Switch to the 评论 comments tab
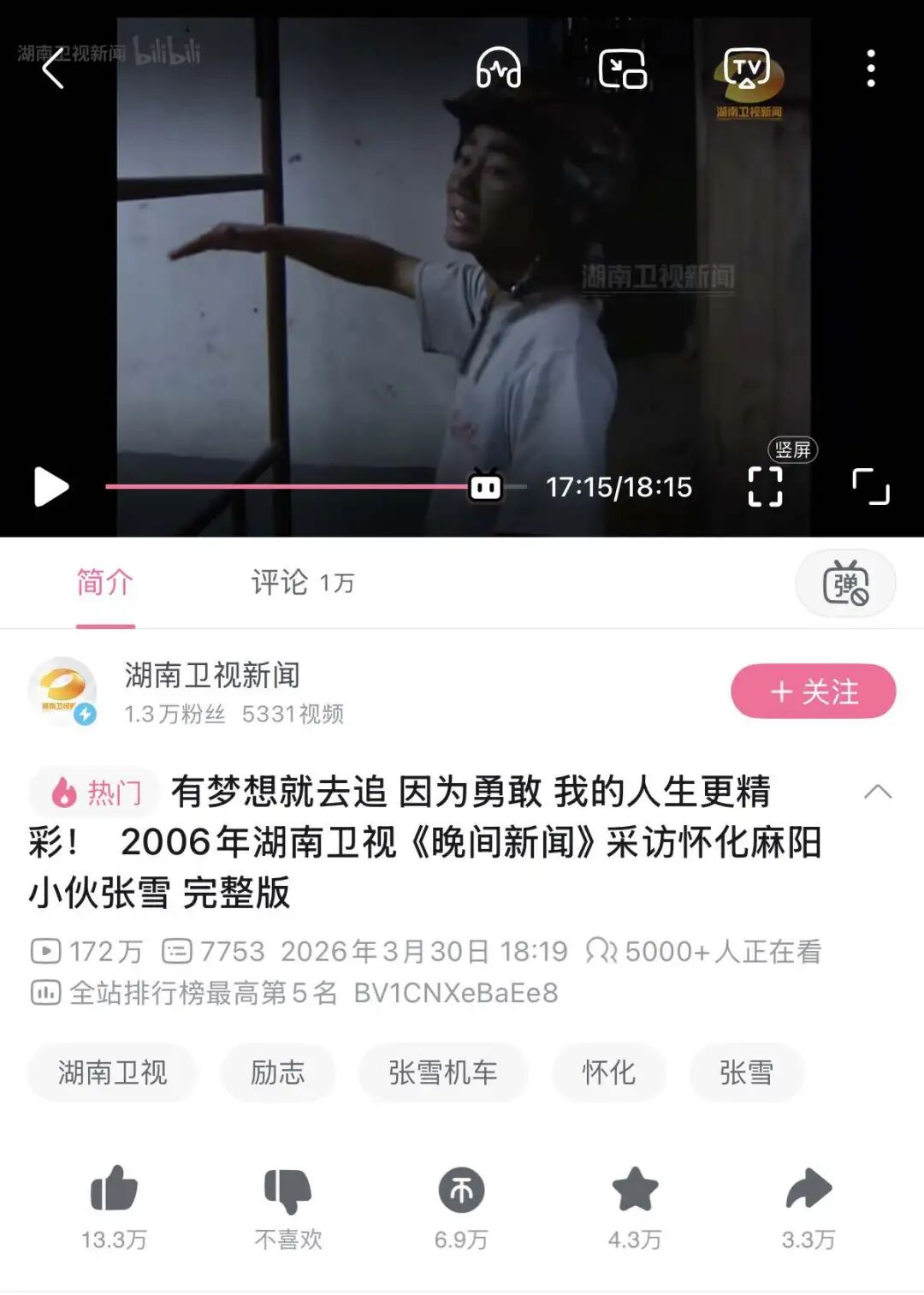This screenshot has width=924, height=1295. [301, 583]
